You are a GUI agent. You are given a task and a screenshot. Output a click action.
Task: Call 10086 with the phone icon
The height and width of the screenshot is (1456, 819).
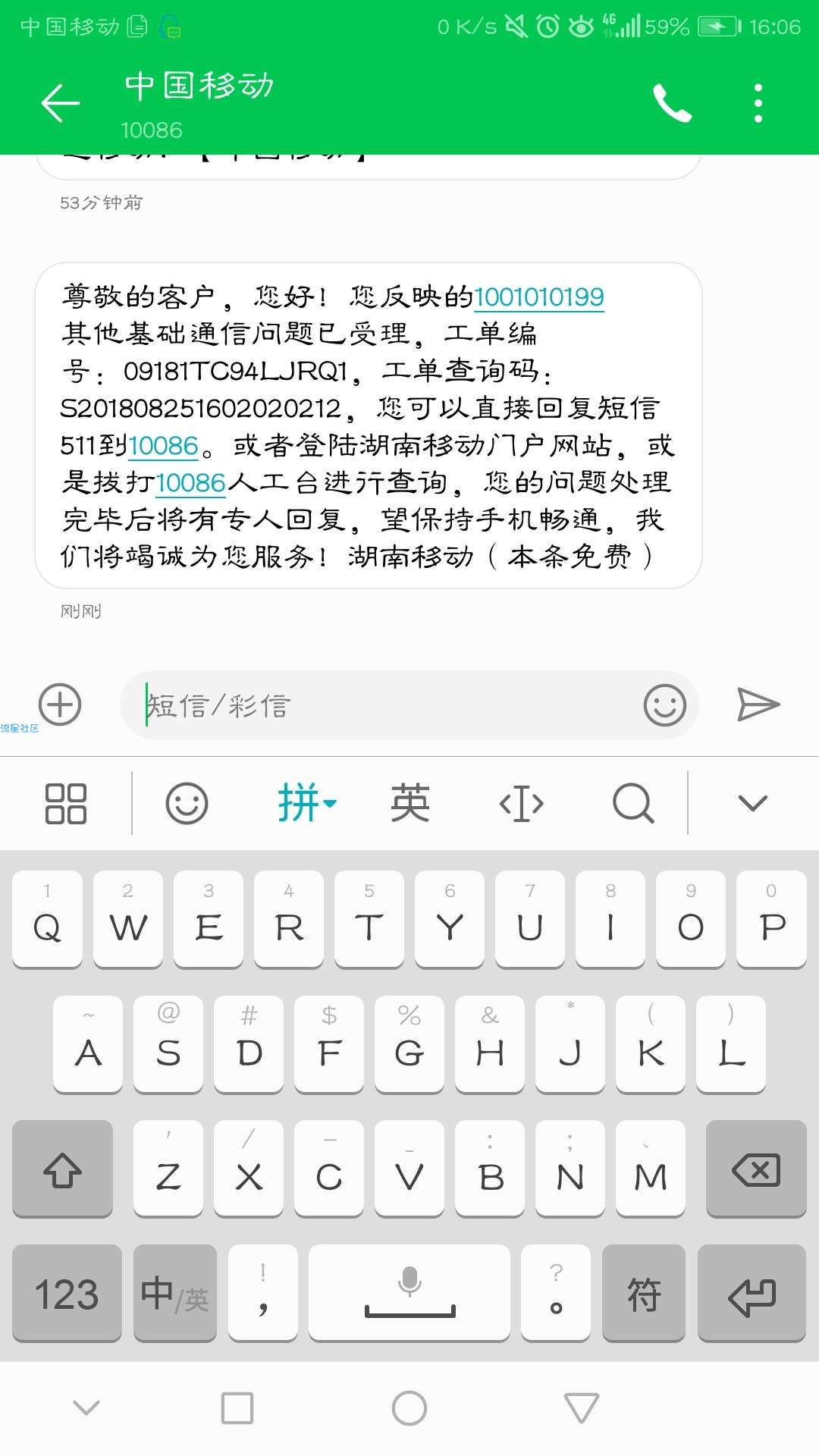[x=672, y=102]
